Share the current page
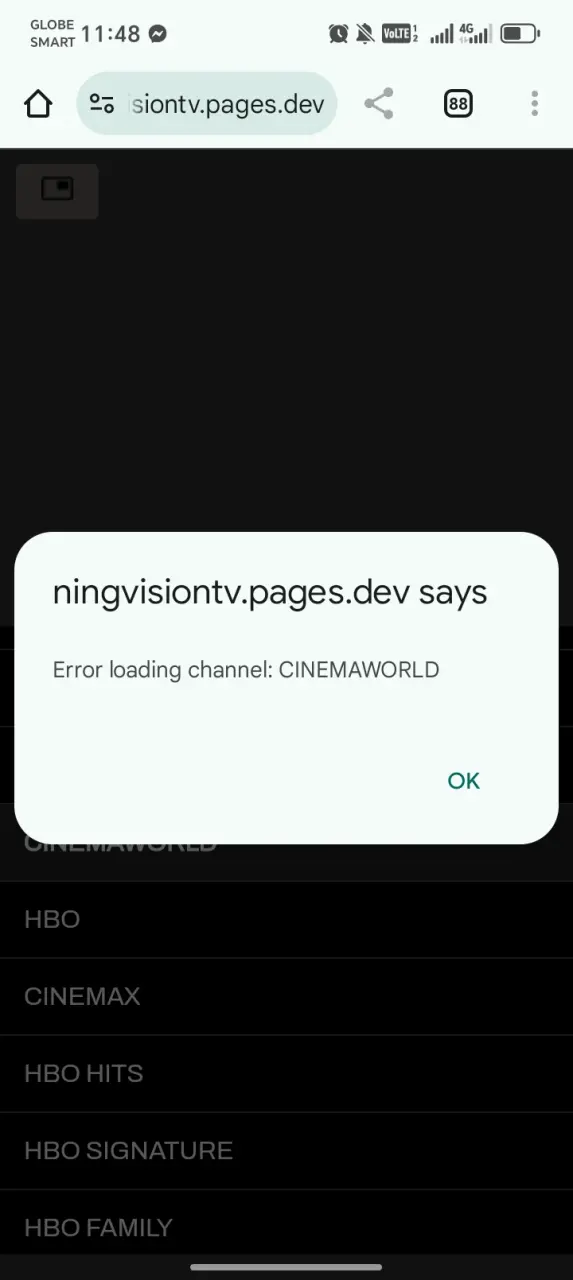Screen dimensions: 573x1280 [x=378, y=103]
